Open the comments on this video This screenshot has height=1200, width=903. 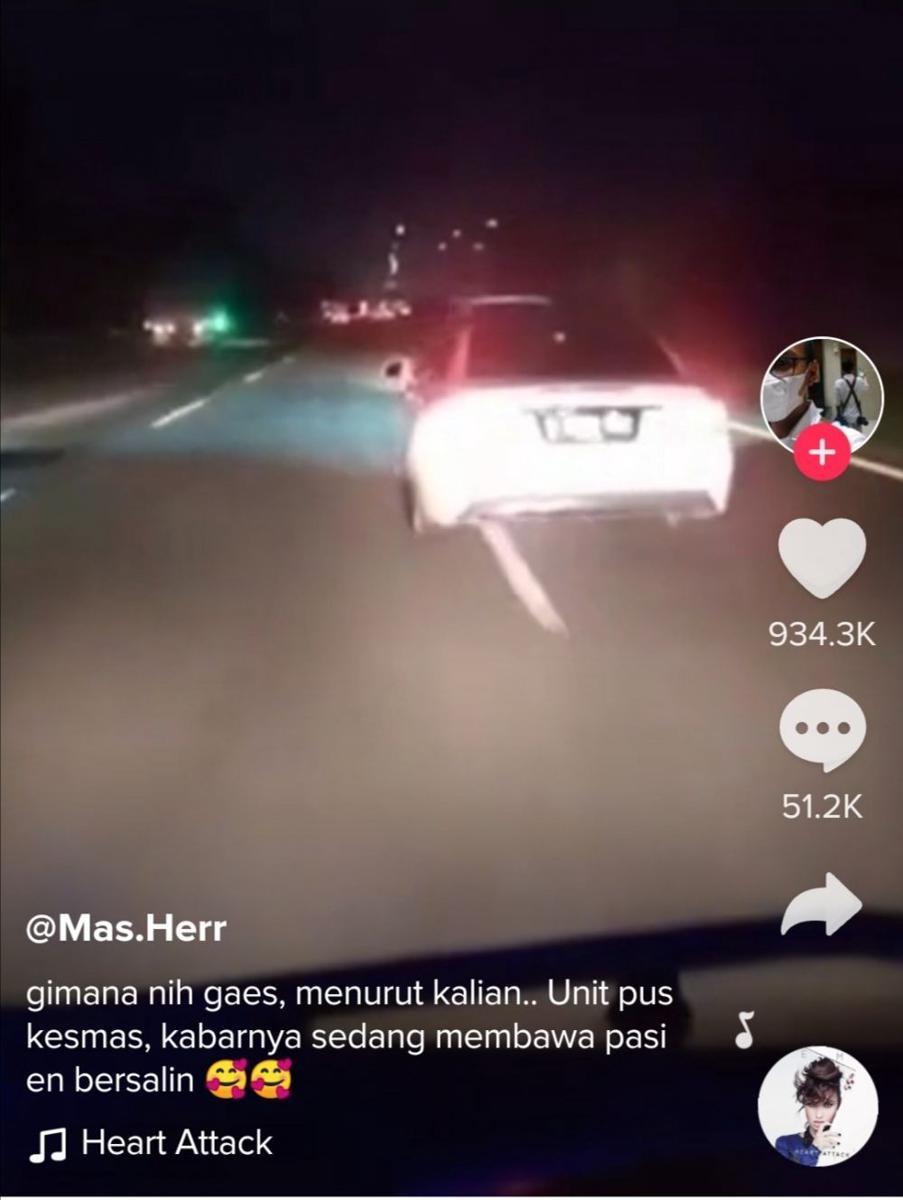pos(821,730)
